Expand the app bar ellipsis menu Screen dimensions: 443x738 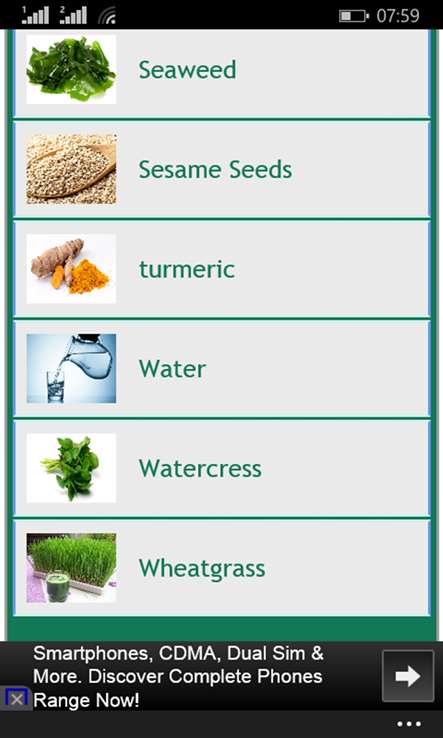coord(409,724)
